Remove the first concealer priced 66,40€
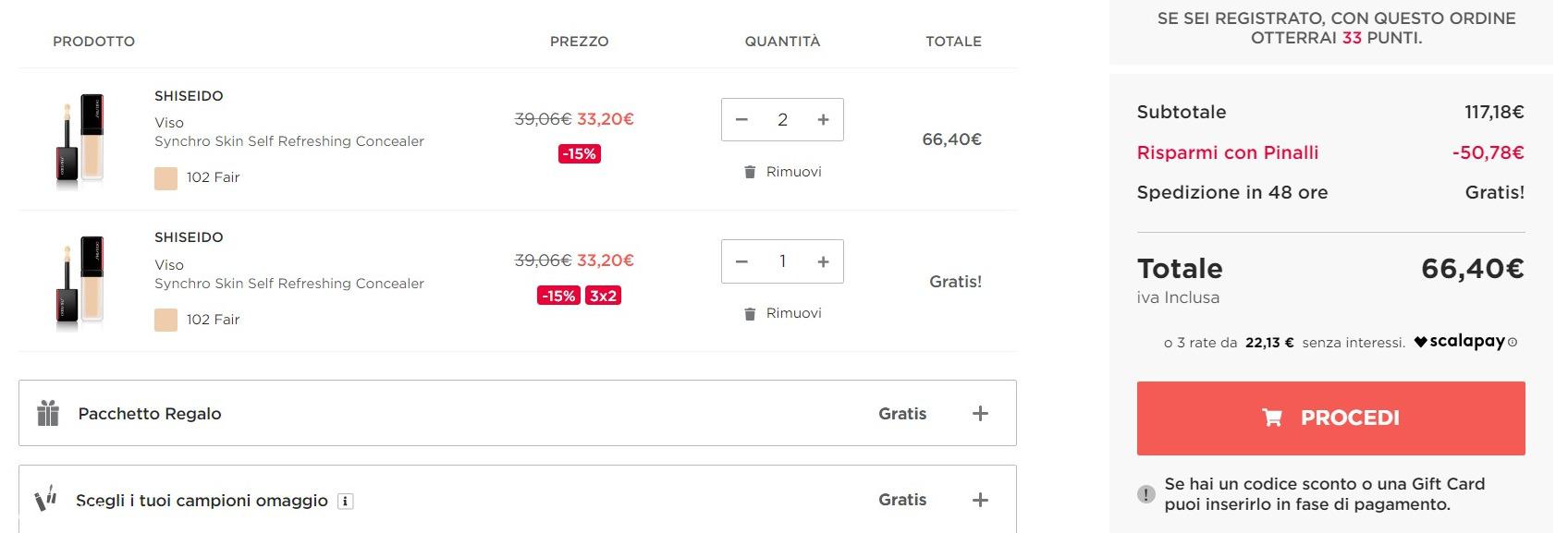Image resolution: width=1568 pixels, height=533 pixels. (x=783, y=172)
